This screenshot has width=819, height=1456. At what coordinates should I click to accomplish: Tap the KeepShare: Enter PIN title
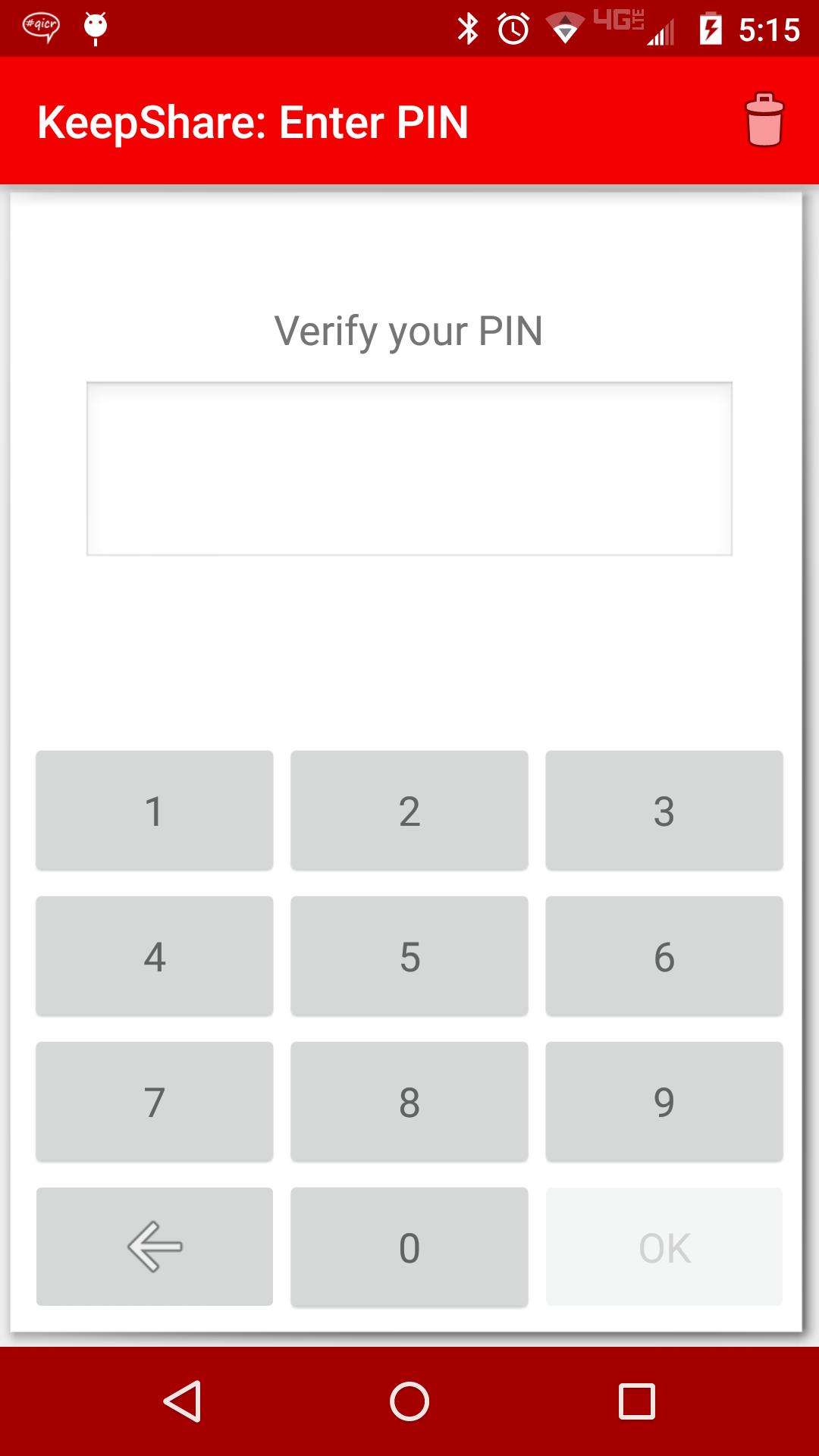[253, 121]
